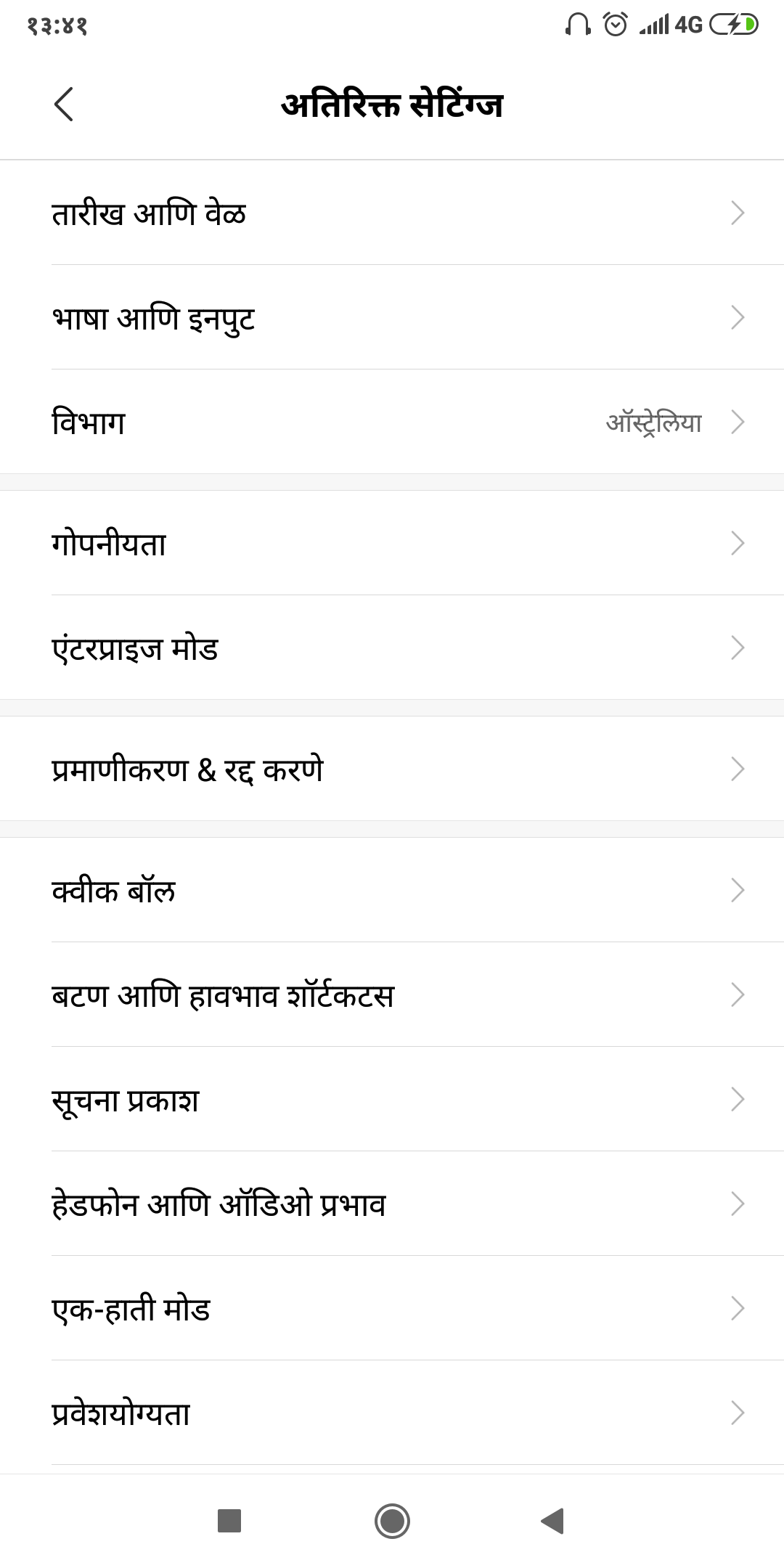Open क्वीक बॉल settings

tap(392, 891)
